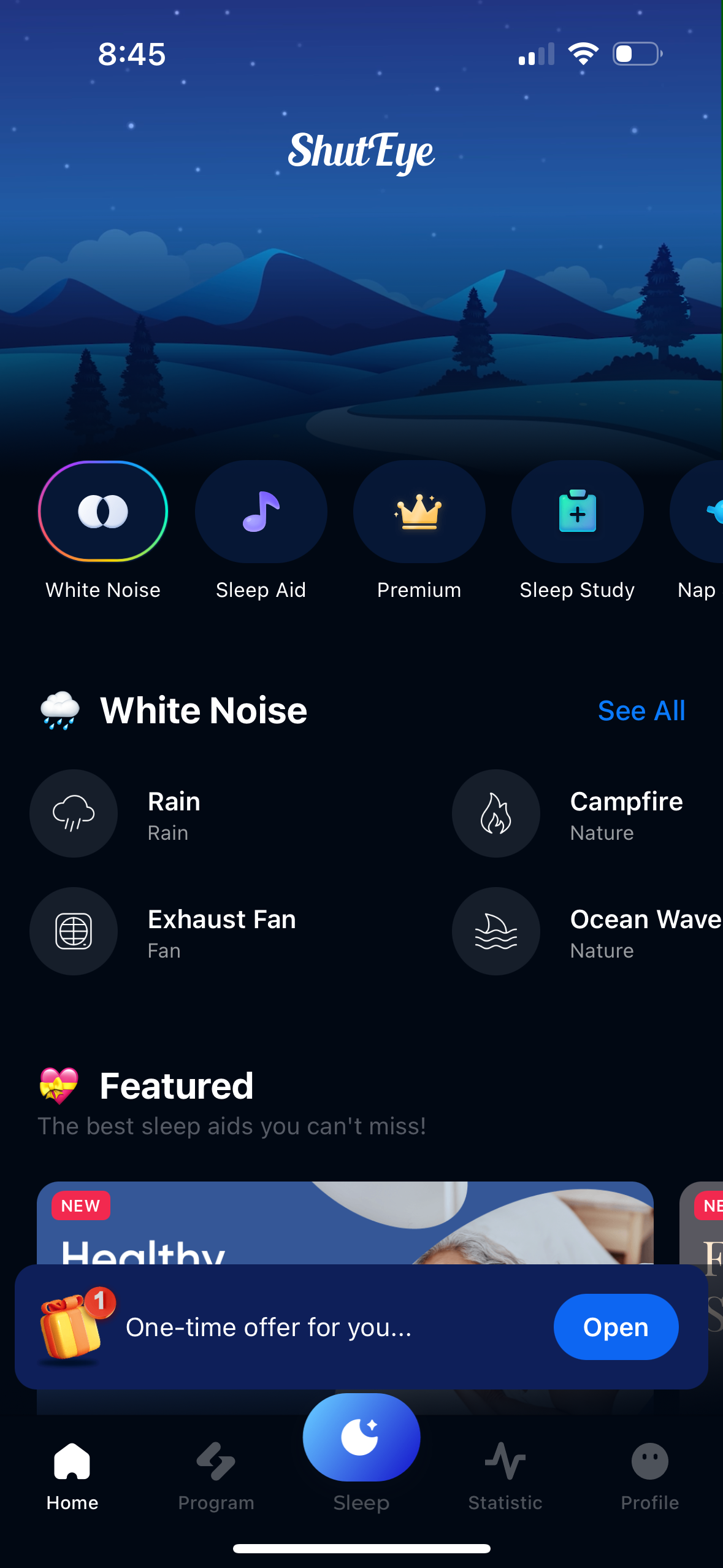Image resolution: width=723 pixels, height=1568 pixels.
Task: Open the one-time offer
Action: [x=616, y=1326]
